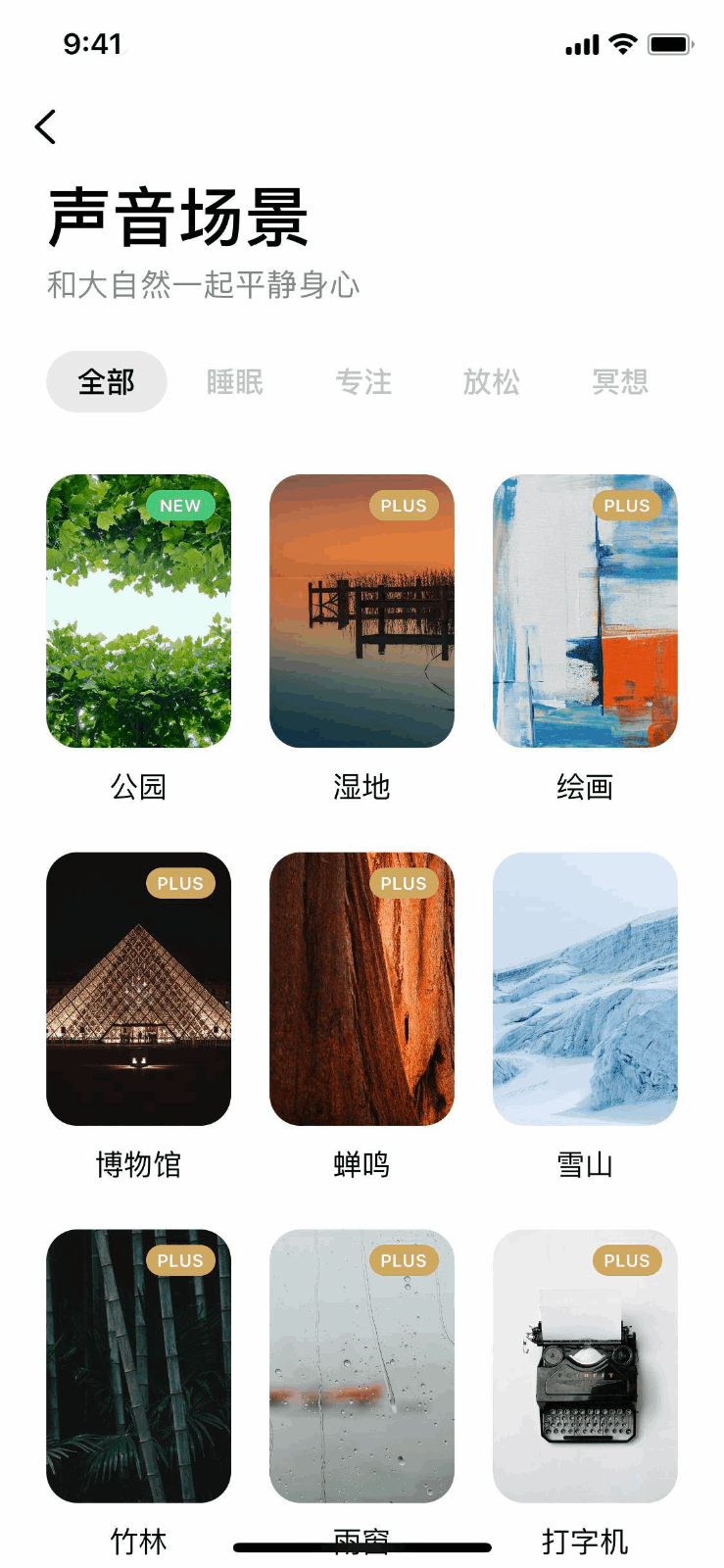Image resolution: width=724 pixels, height=1568 pixels.
Task: Tap the NEW badge on 公园 card
Action: [x=180, y=506]
